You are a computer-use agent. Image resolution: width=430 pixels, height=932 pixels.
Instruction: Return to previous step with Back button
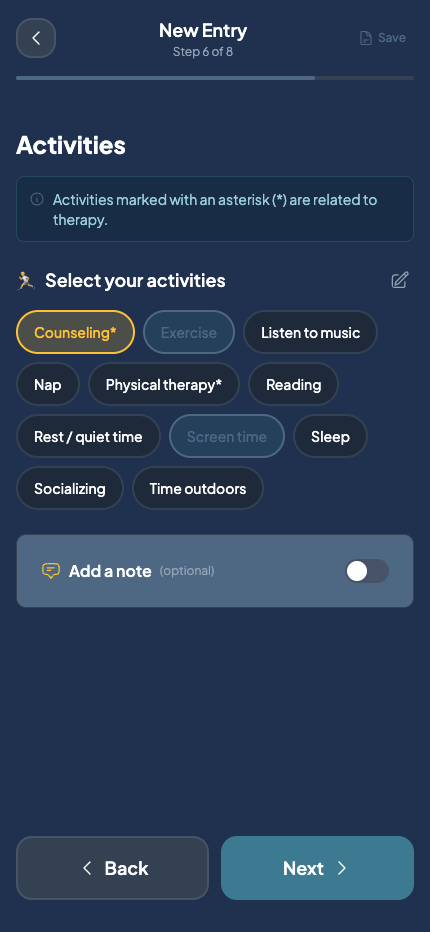click(112, 868)
